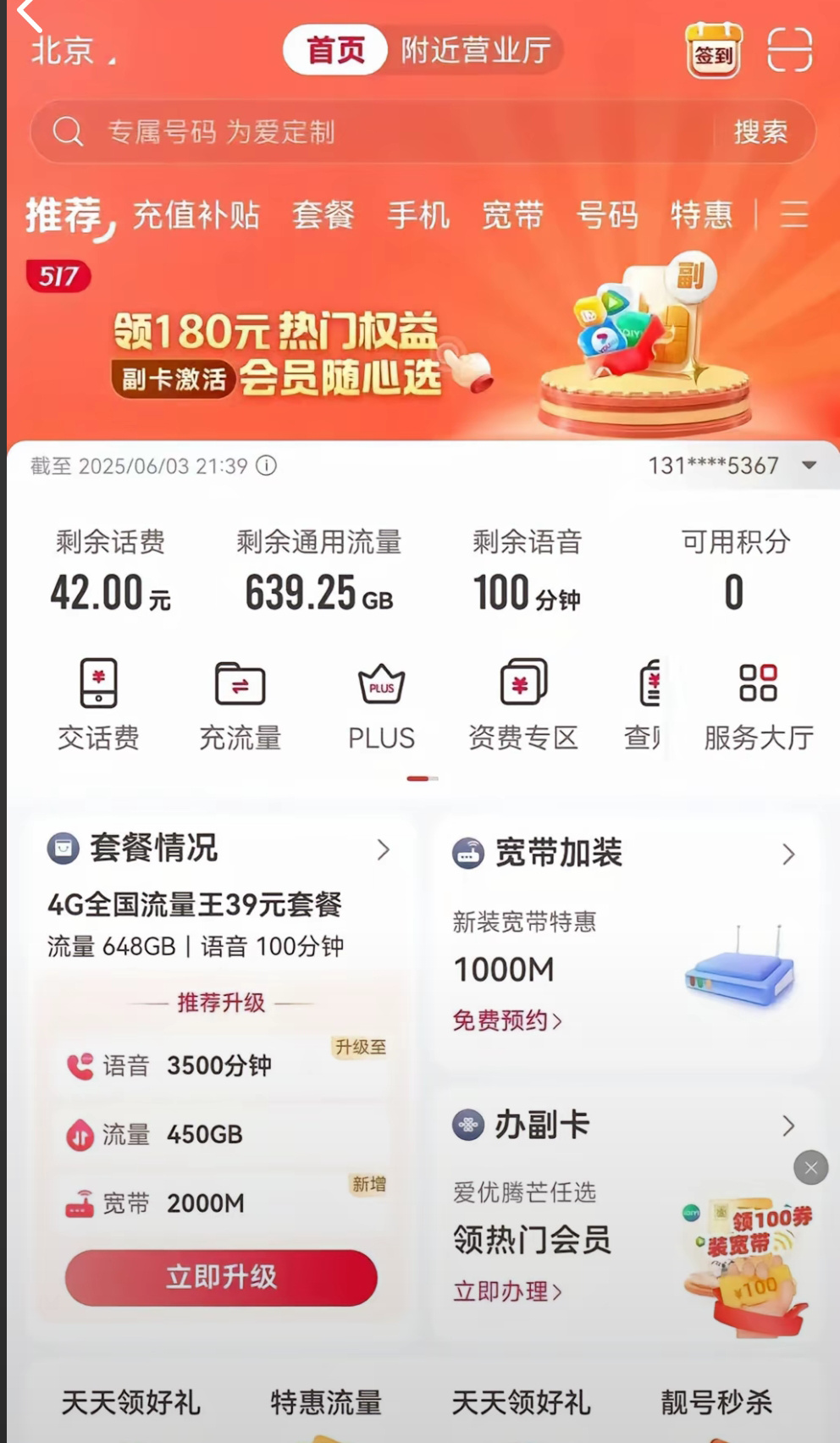Expand the phone number 131****5367 dropdown

[x=809, y=465]
